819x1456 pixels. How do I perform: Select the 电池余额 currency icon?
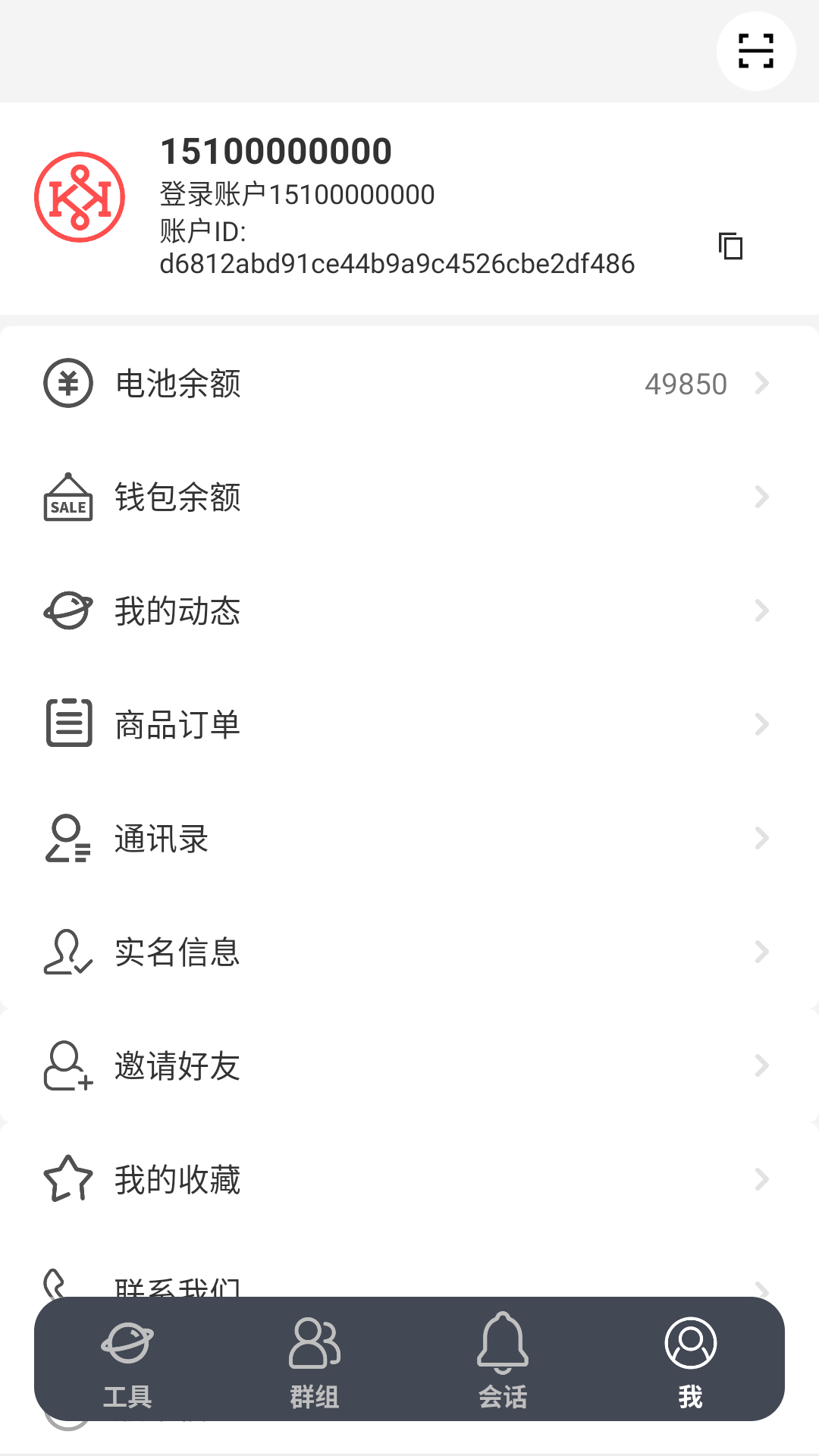tap(68, 384)
